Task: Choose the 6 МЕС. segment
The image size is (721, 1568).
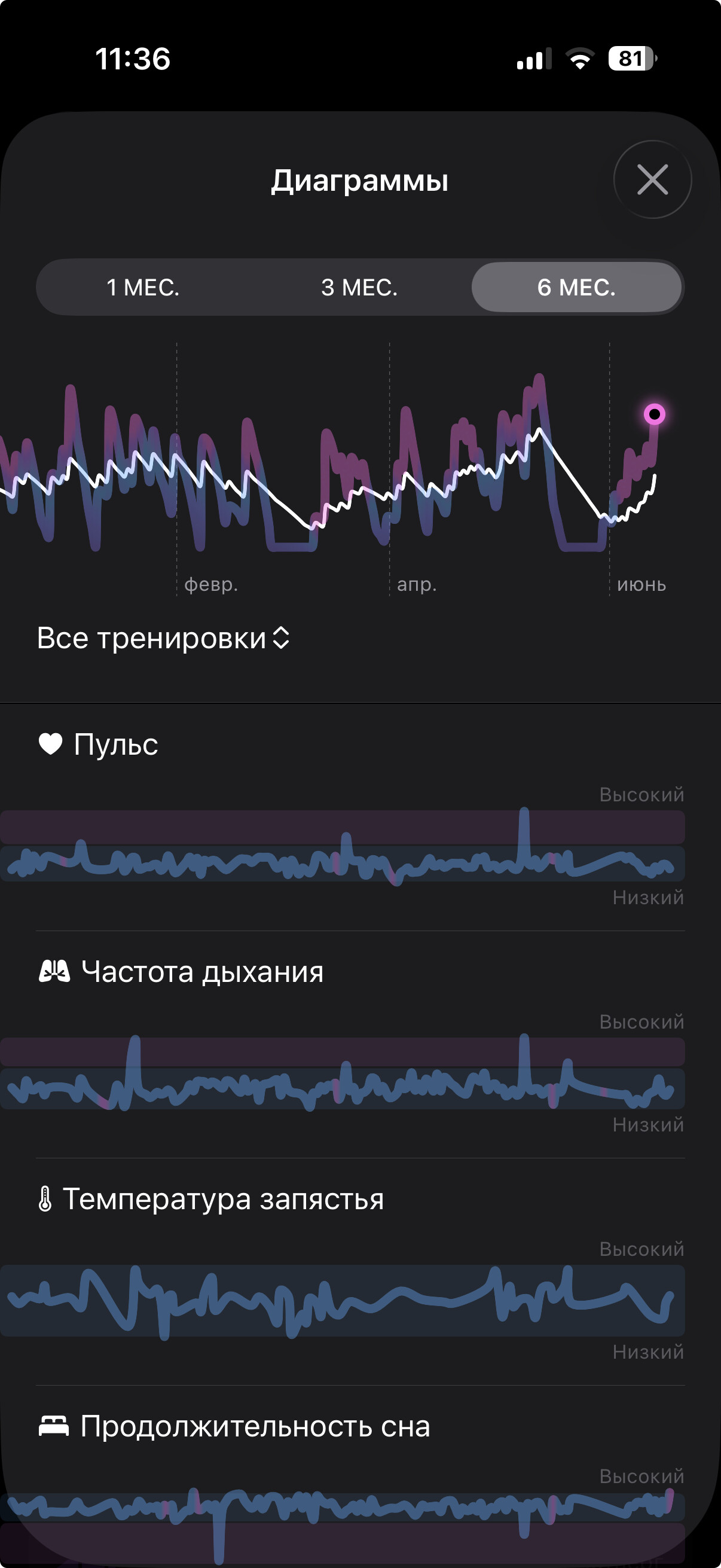Action: point(576,287)
